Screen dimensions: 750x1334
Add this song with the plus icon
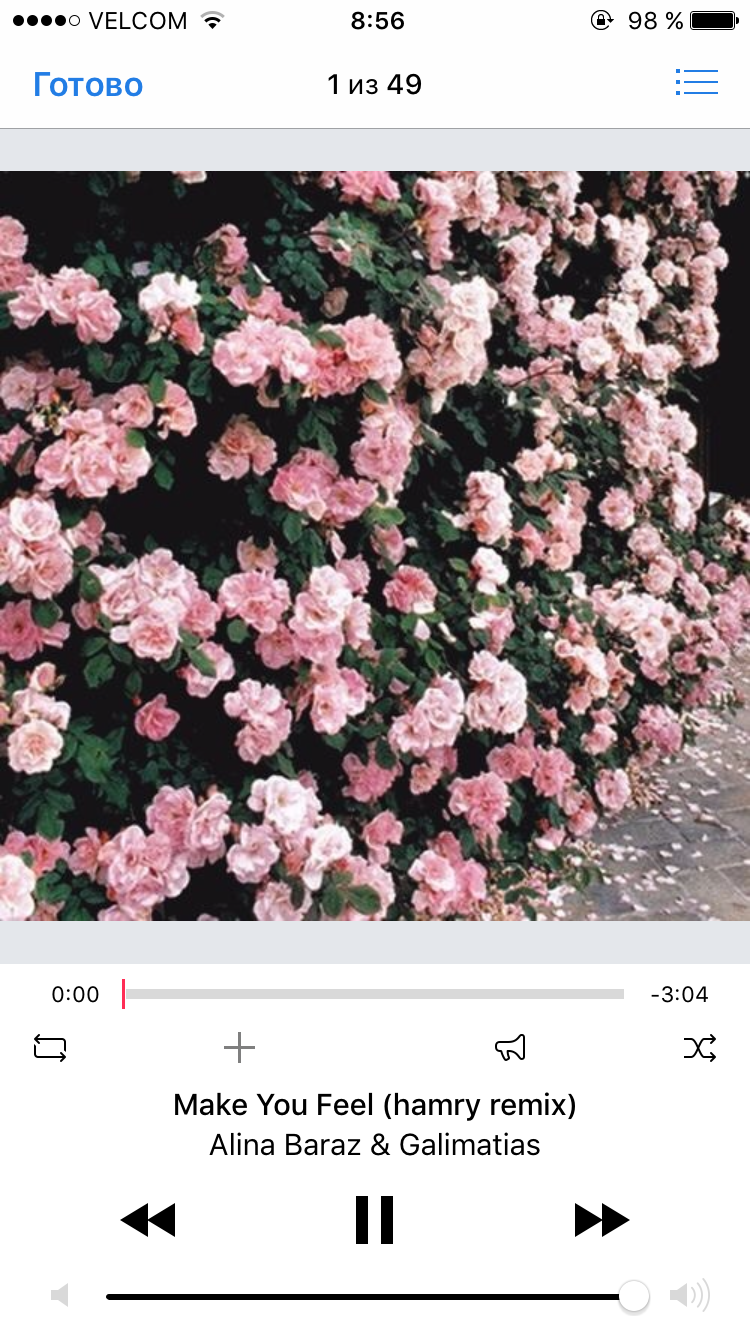[239, 1048]
